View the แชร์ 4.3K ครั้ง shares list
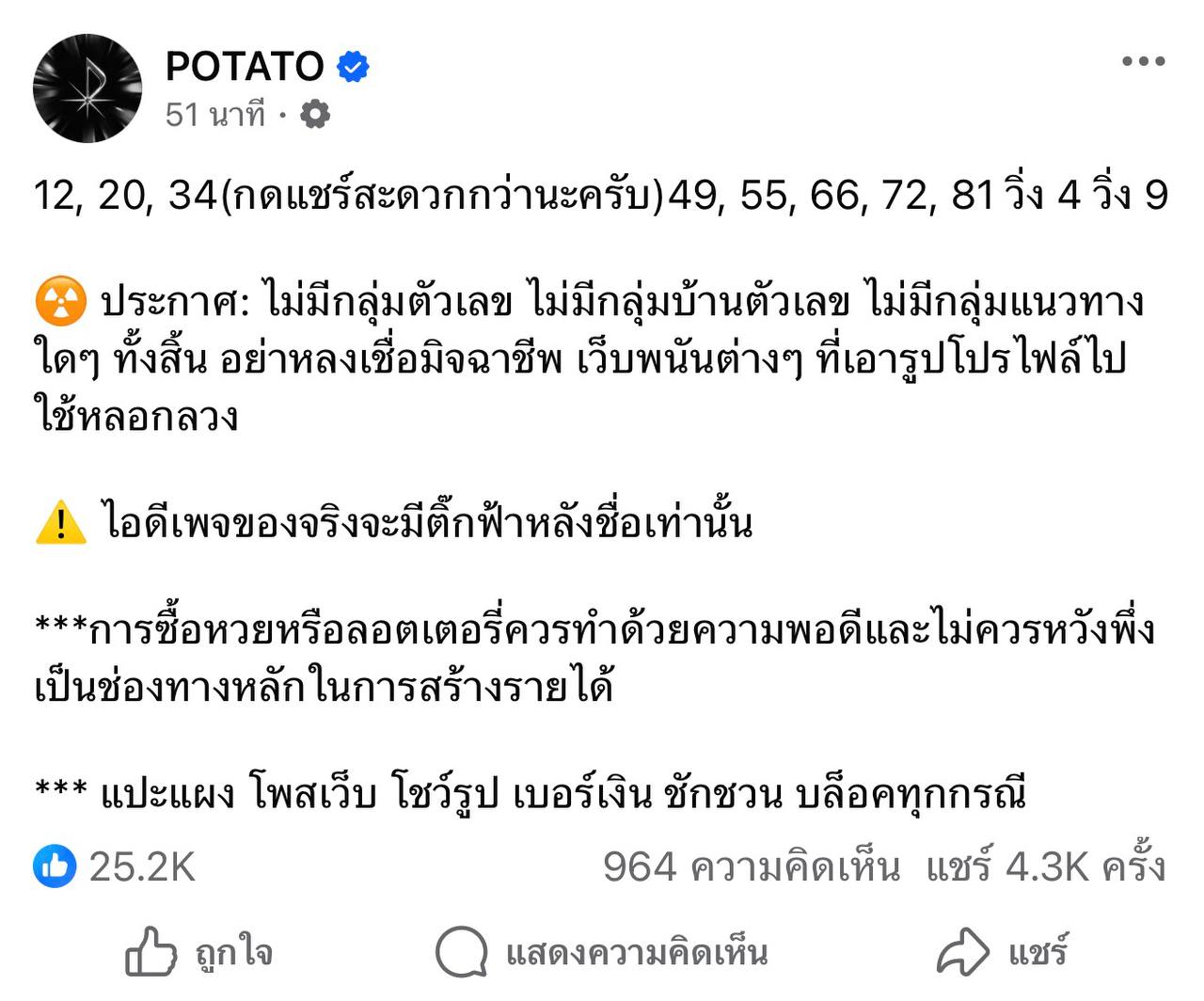 click(x=1045, y=866)
